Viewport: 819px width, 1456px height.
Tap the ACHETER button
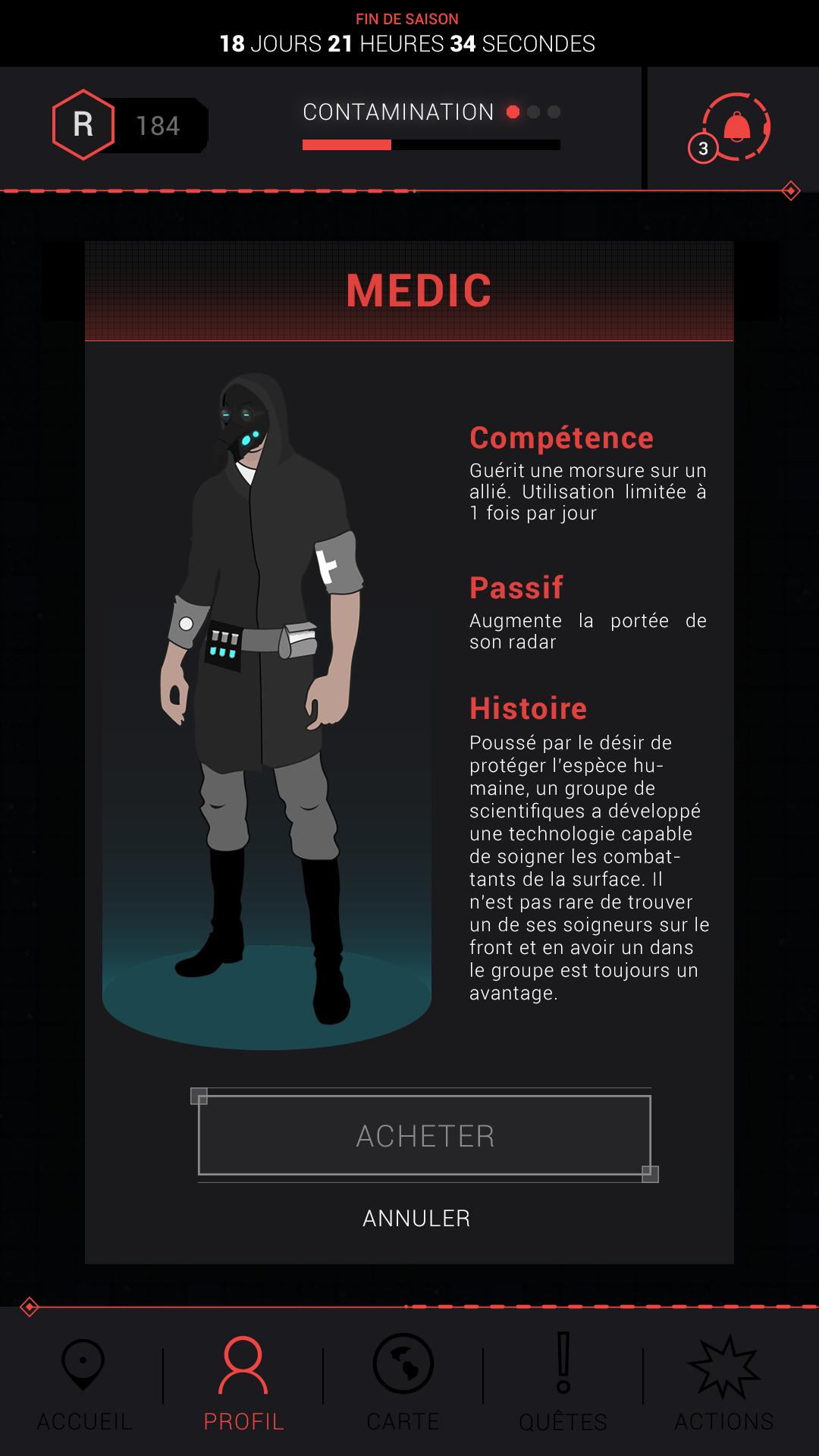425,1135
